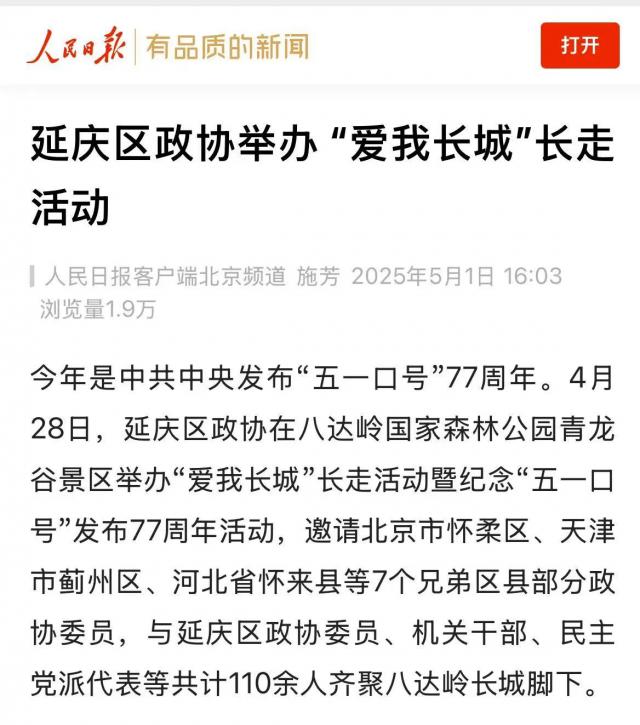Tap the red 打开 button
The width and height of the screenshot is (640, 725).
580,45
